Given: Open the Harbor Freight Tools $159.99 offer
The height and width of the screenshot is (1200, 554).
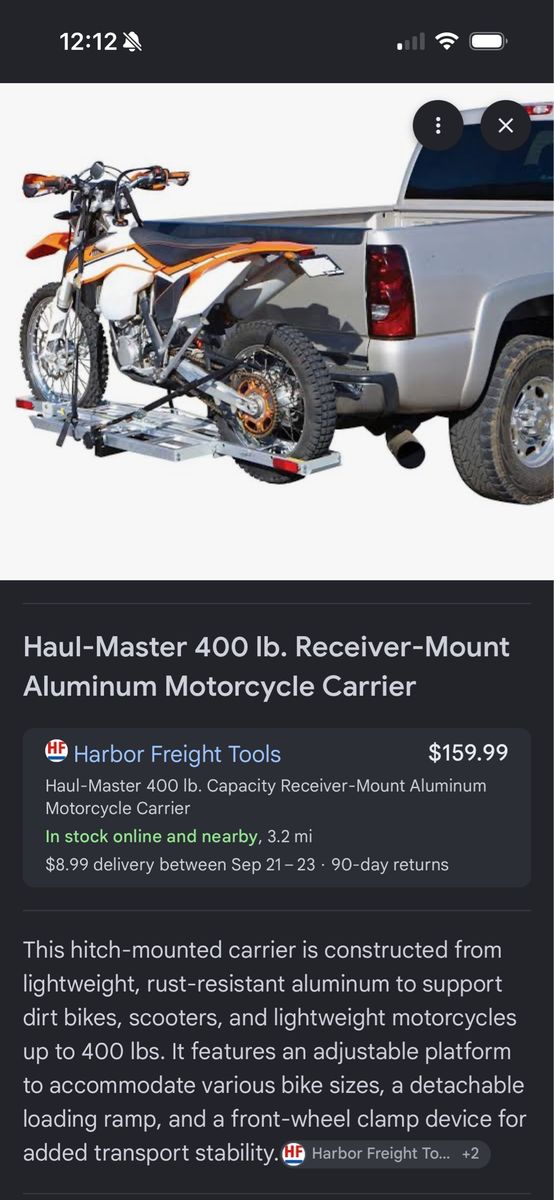Looking at the screenshot, I should coord(277,808).
